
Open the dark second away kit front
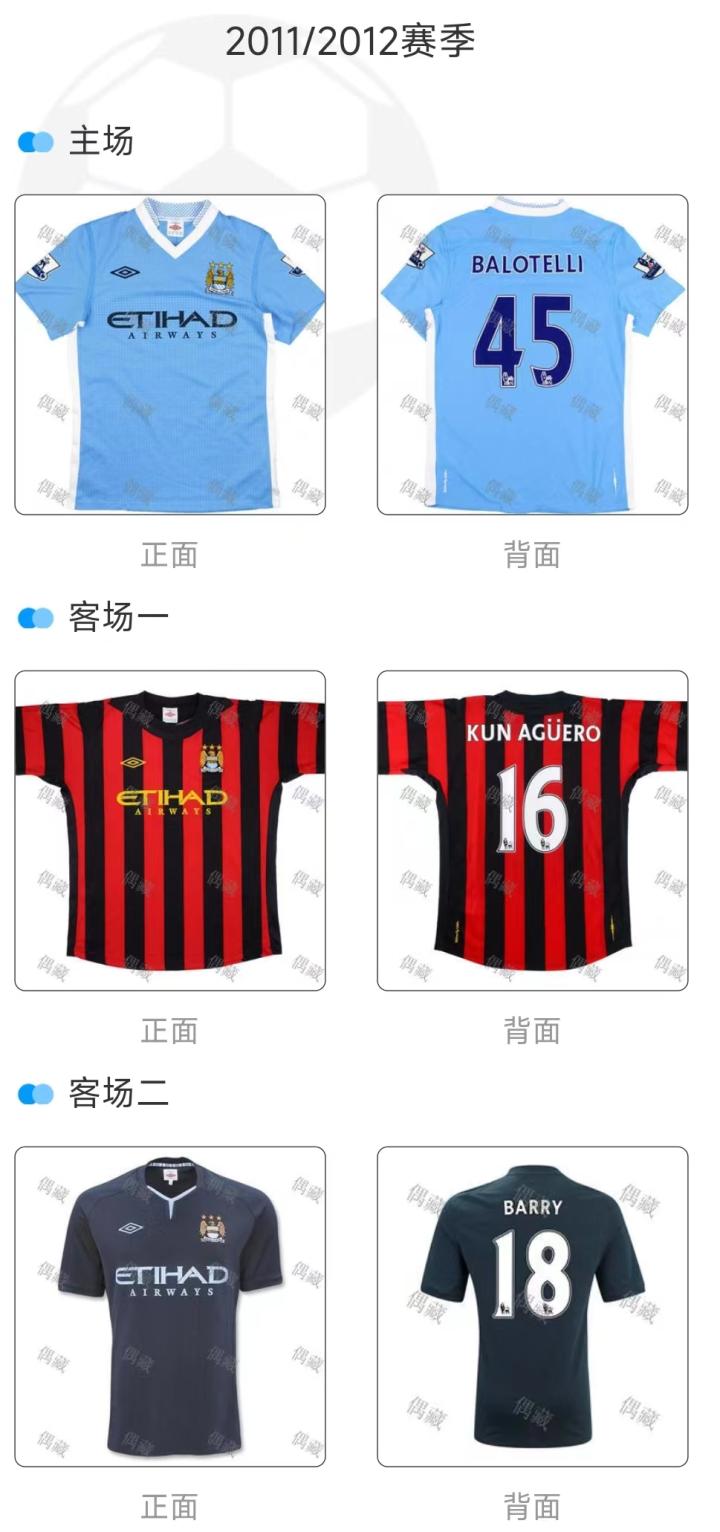170,1307
